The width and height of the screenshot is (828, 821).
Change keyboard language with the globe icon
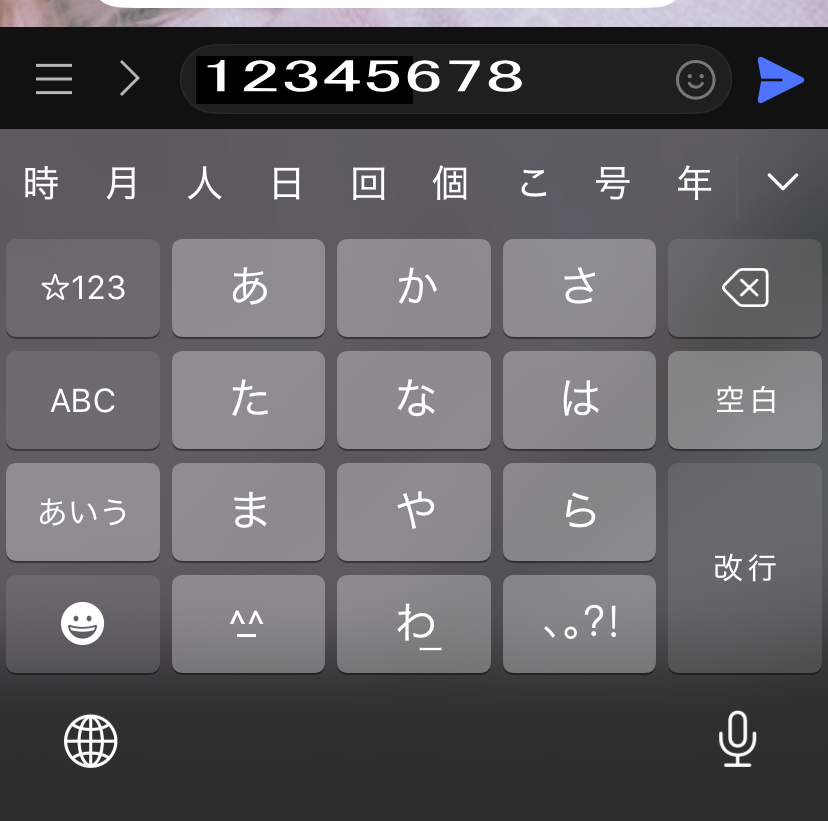pos(91,741)
